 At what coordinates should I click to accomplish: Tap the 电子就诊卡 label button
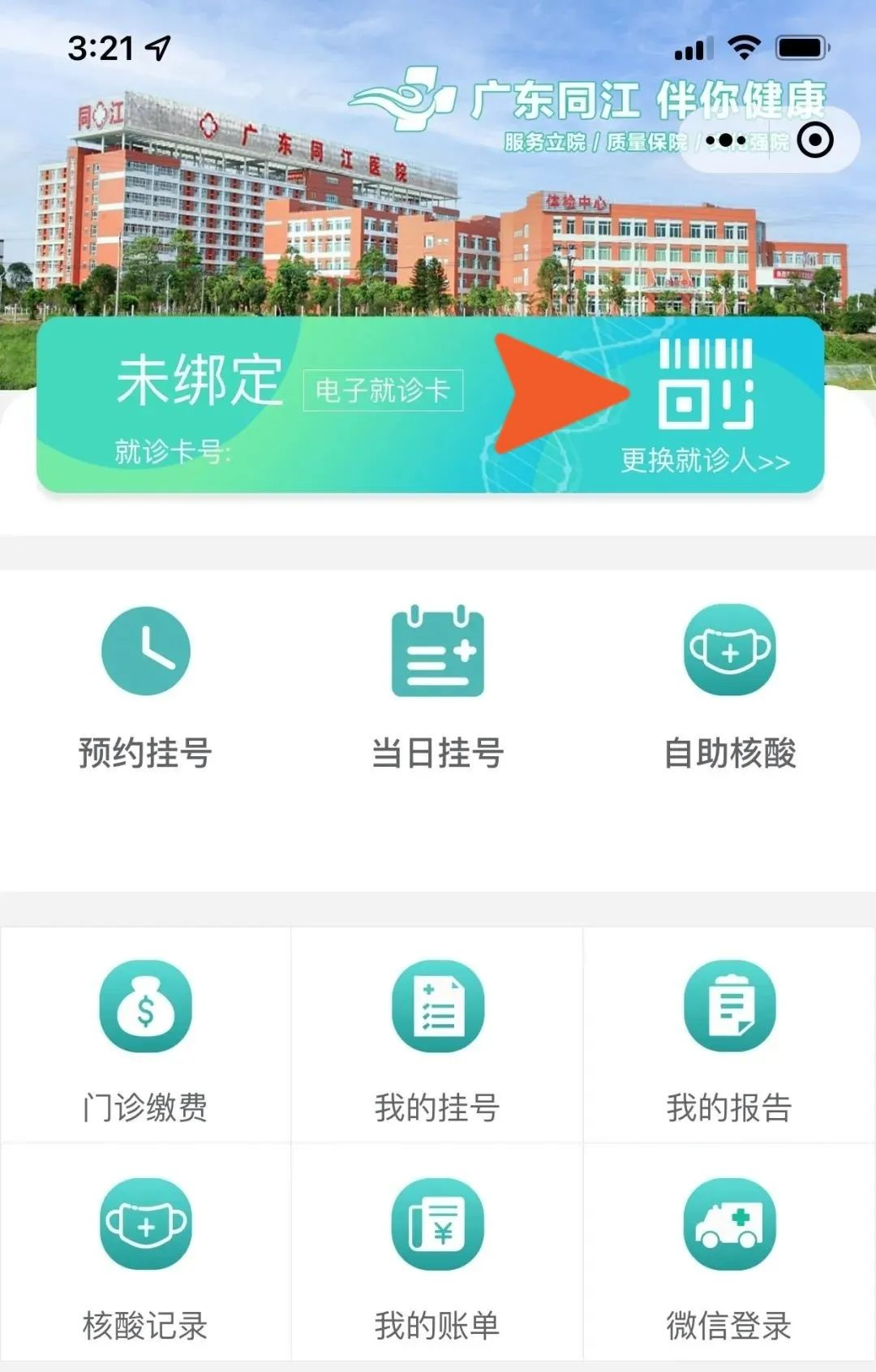pyautogui.click(x=383, y=390)
